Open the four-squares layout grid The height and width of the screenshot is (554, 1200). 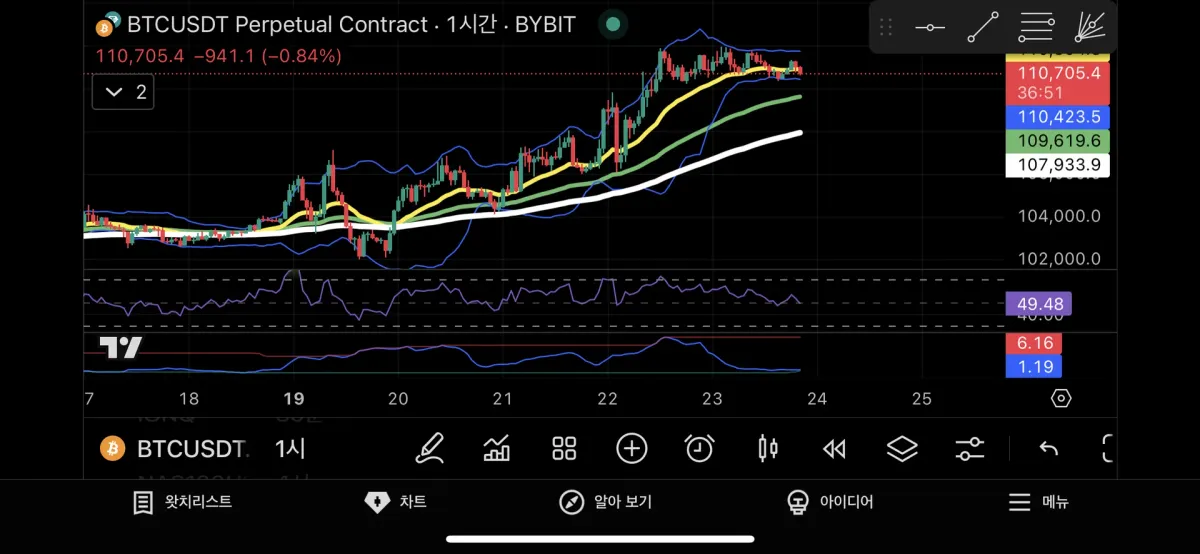(564, 449)
